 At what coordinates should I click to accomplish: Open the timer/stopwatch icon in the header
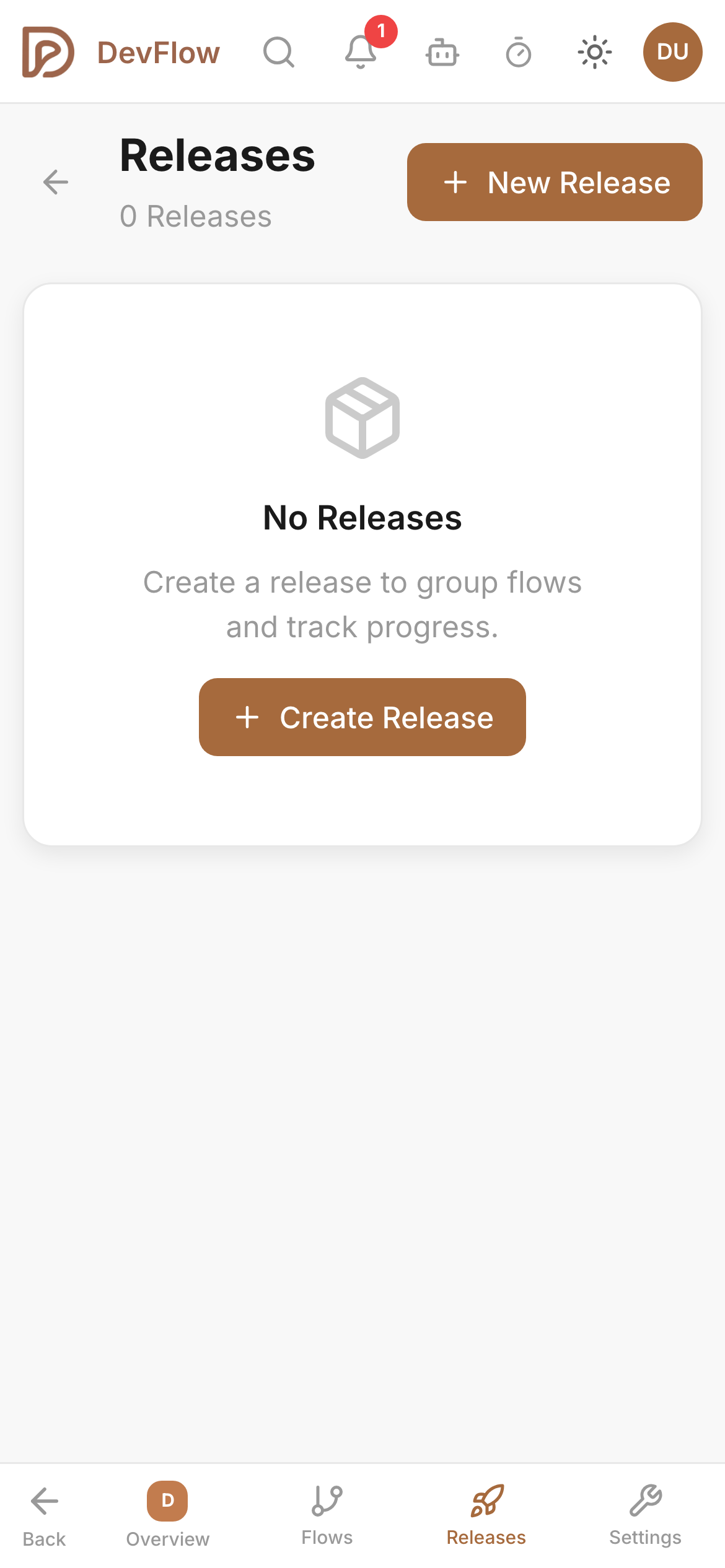pos(519,53)
